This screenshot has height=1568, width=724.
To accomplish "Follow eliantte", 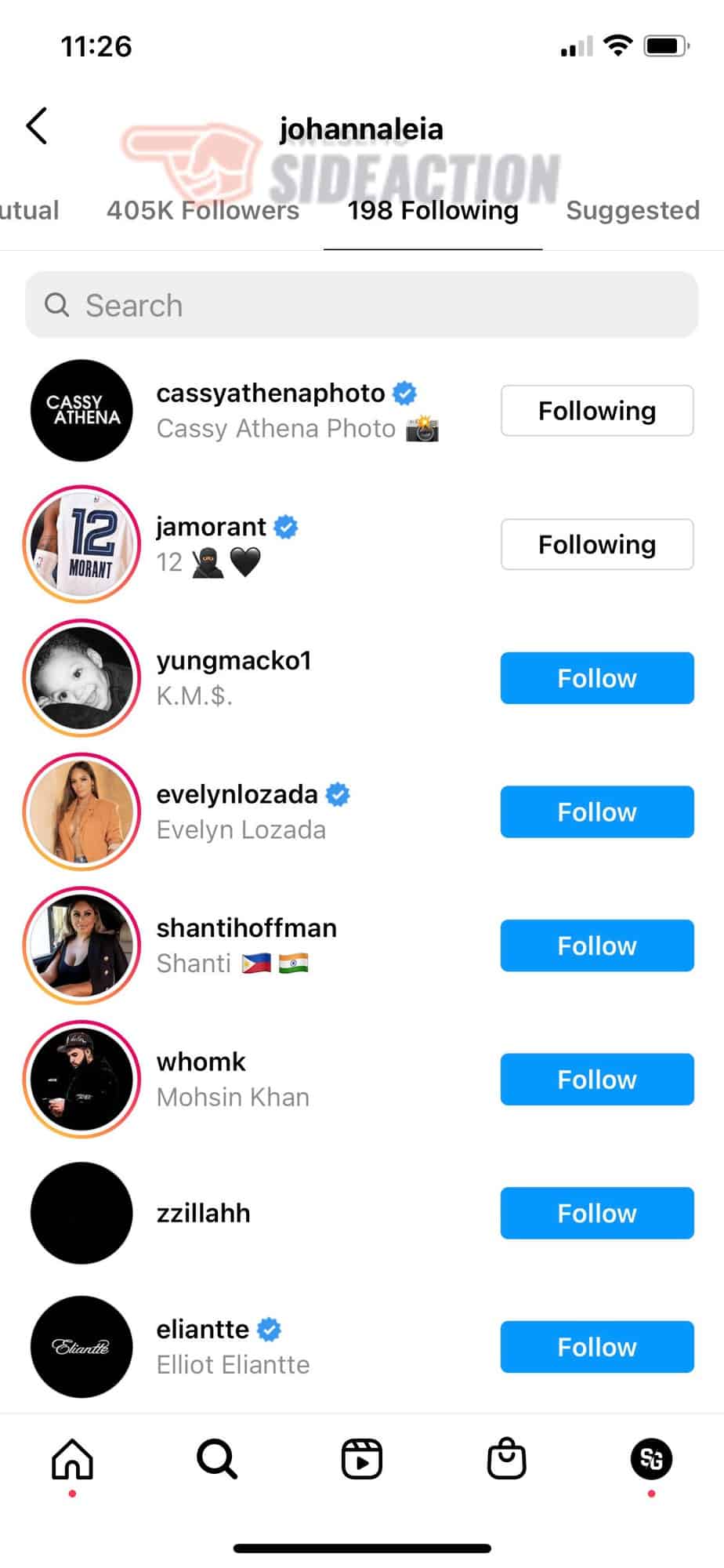I will (597, 1347).
